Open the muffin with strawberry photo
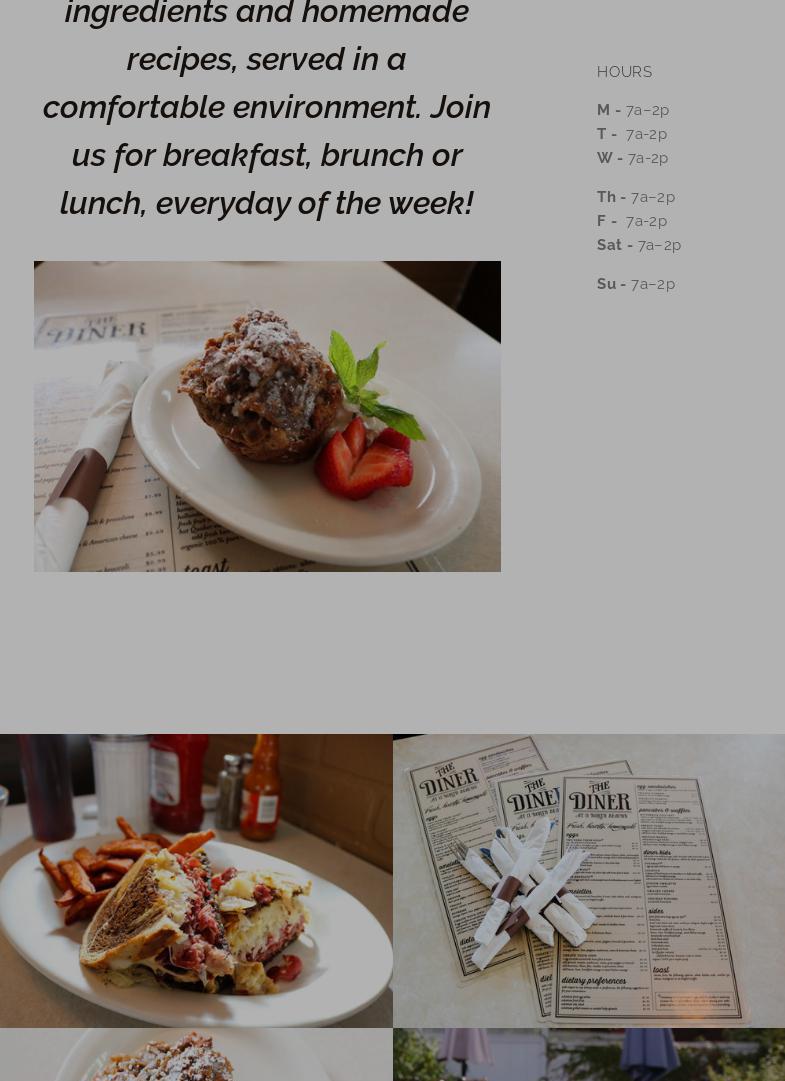This screenshot has width=785, height=1081. click(x=267, y=416)
